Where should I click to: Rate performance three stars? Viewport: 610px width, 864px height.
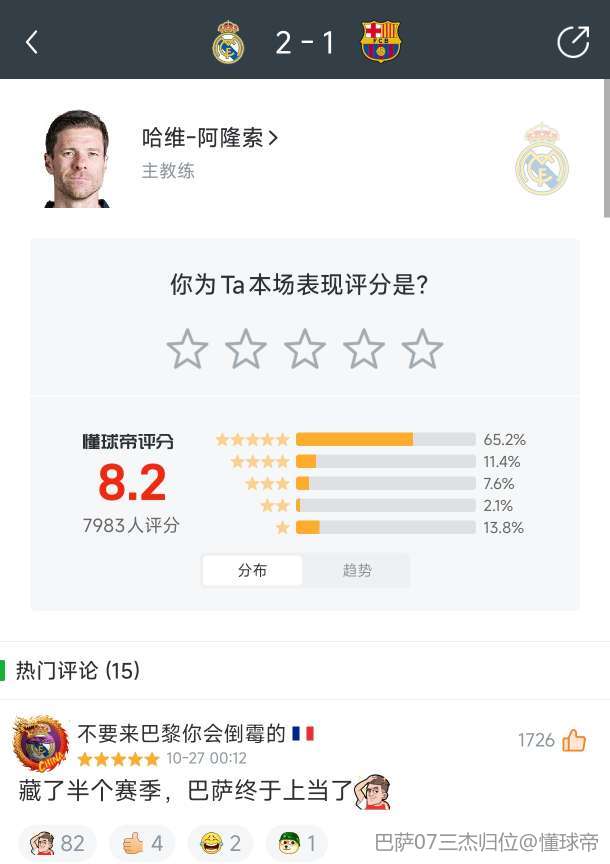tap(305, 350)
